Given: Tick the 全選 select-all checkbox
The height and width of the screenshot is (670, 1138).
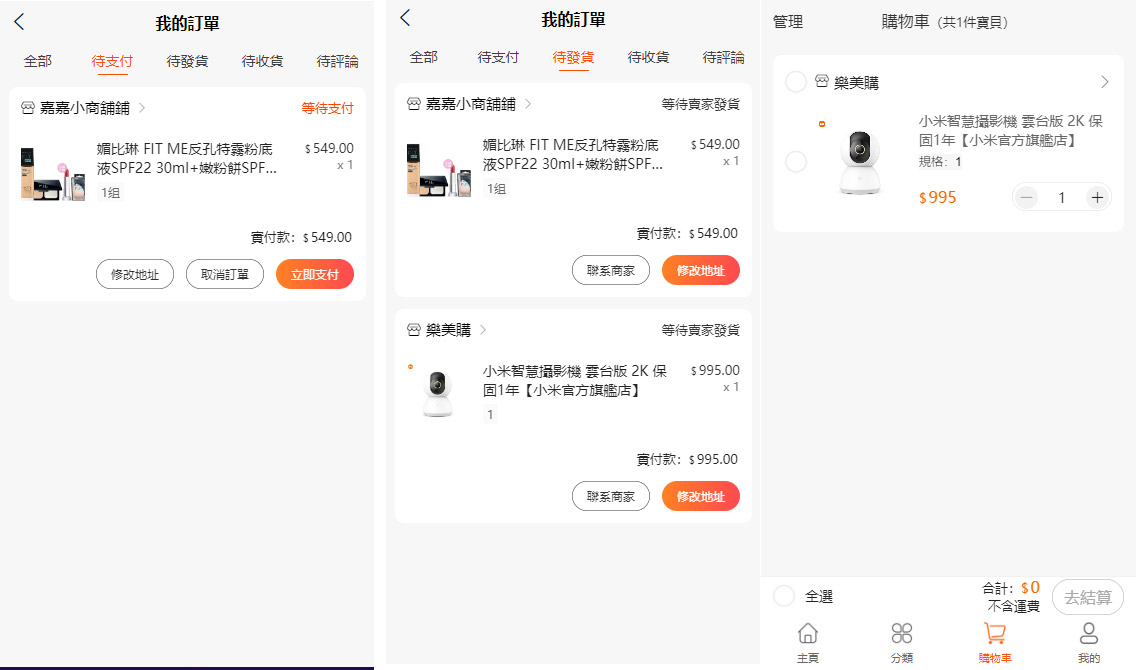Looking at the screenshot, I should [785, 596].
